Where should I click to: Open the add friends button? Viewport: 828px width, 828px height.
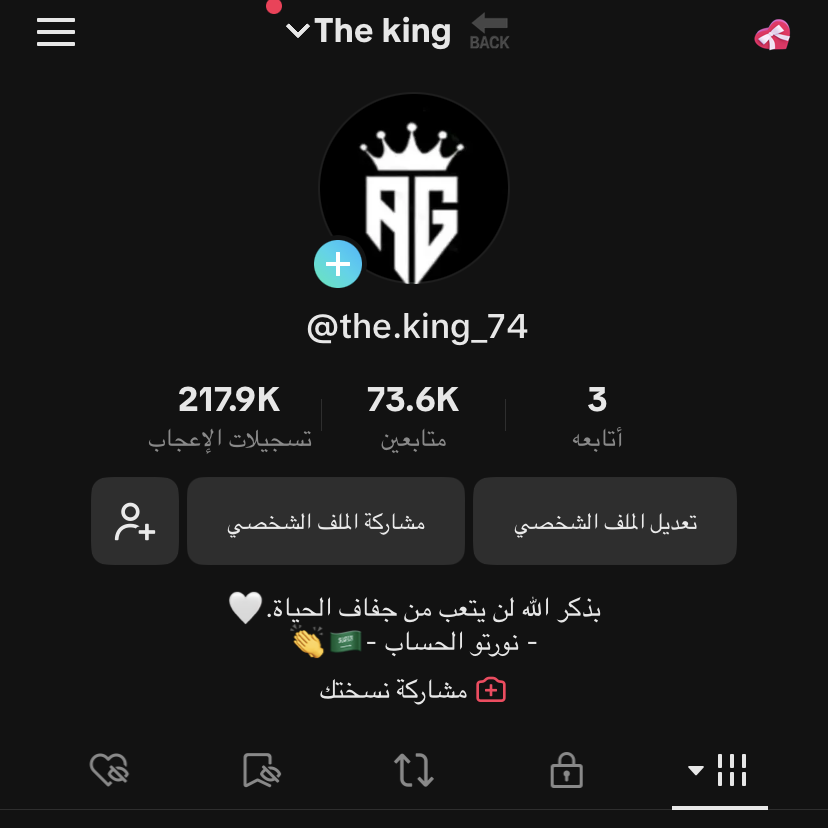pyautogui.click(x=135, y=522)
